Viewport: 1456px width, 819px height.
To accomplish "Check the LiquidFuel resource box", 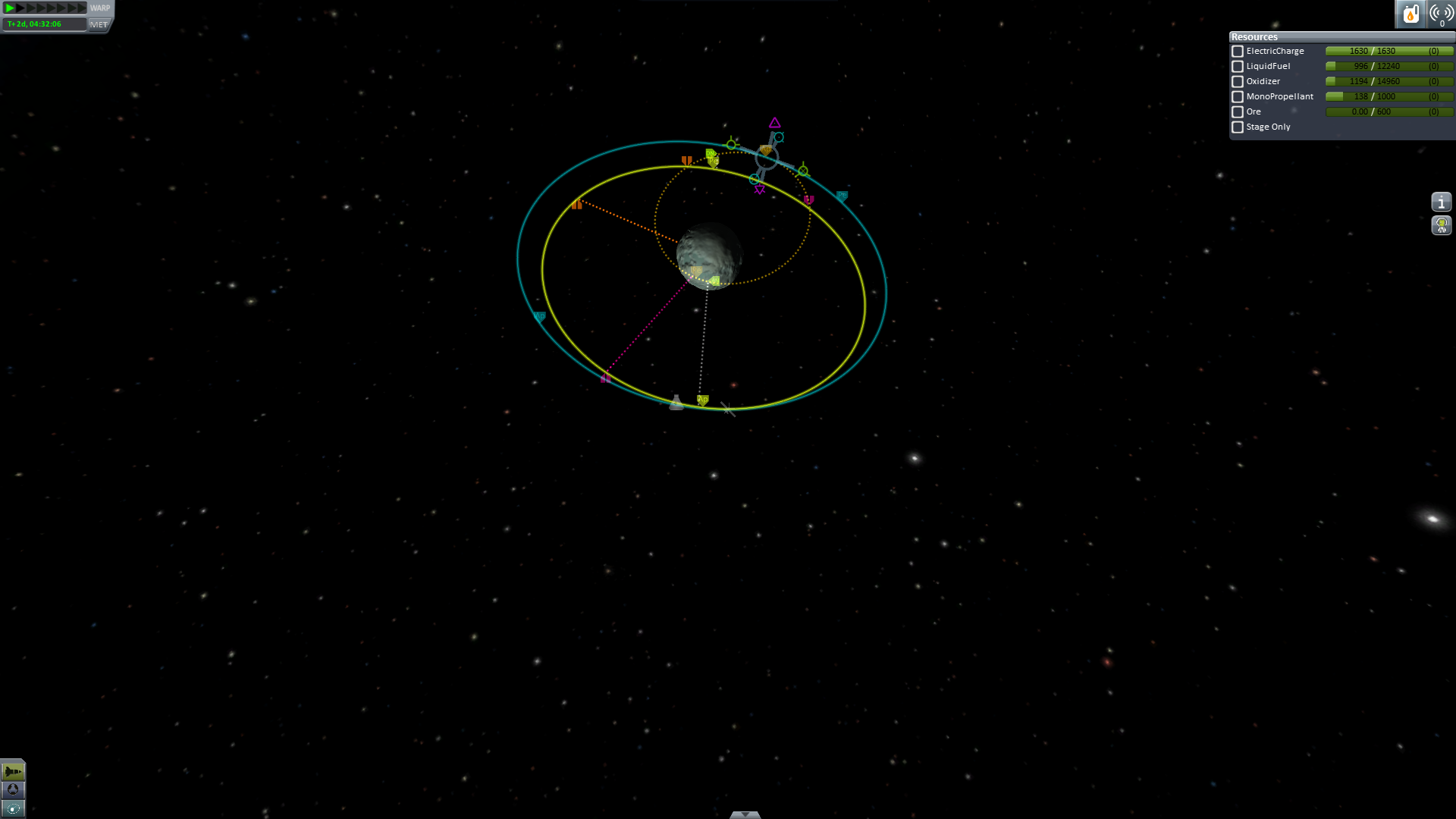I will click(x=1238, y=67).
